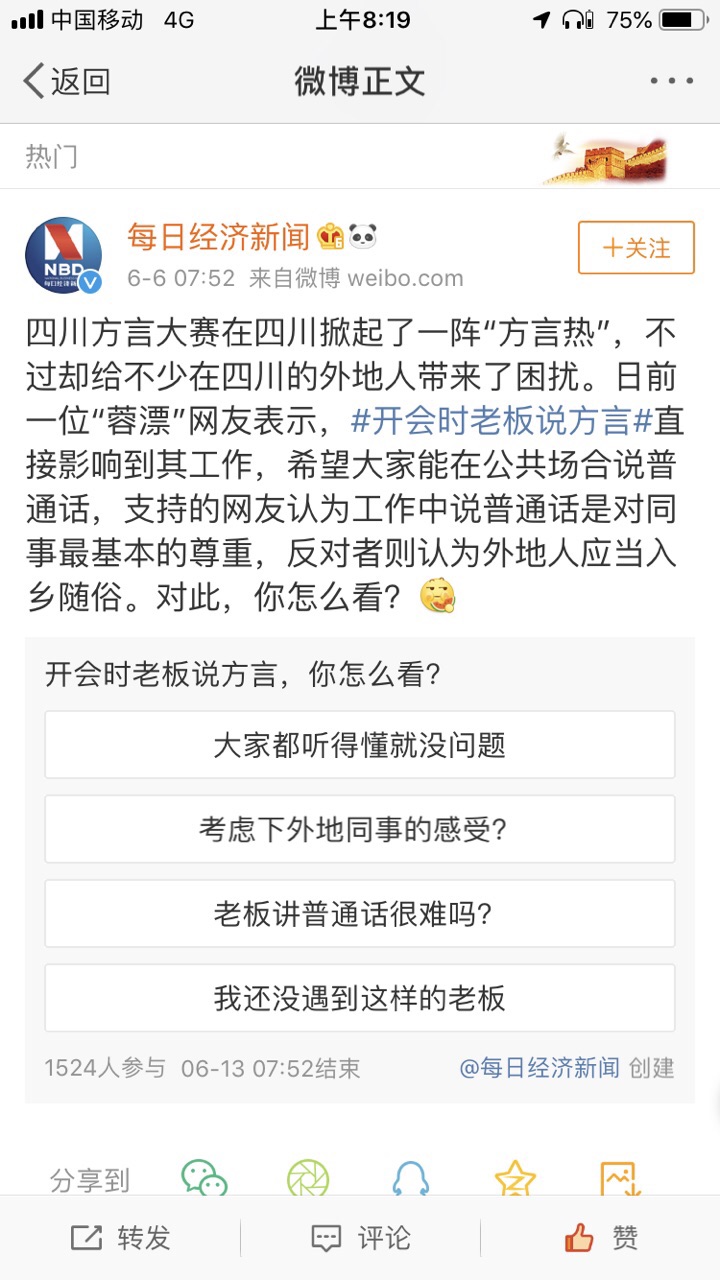
Task: Open the hashtag #开会时老板说方言#
Action: pyautogui.click(x=502, y=421)
